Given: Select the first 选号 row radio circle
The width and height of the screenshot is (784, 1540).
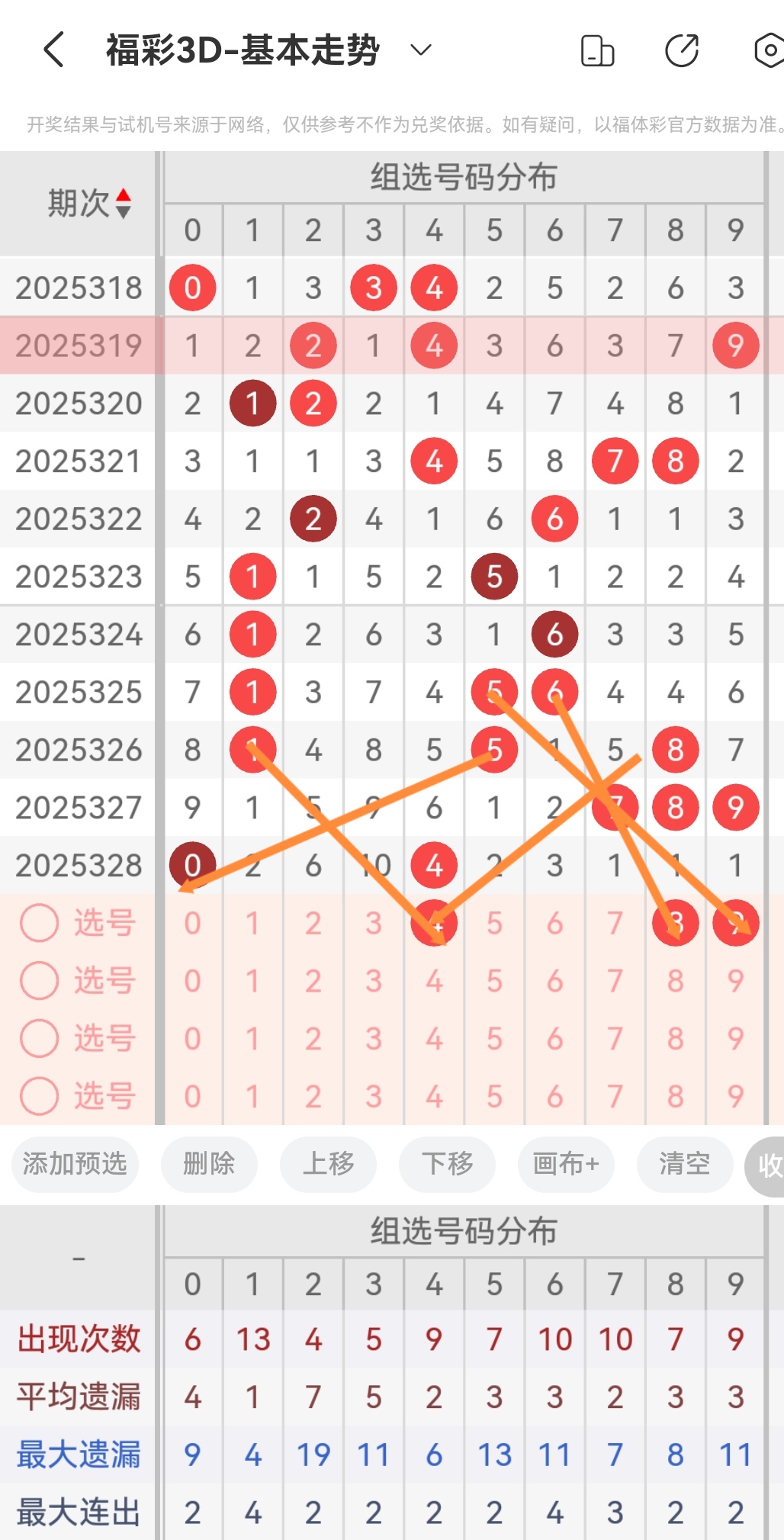Looking at the screenshot, I should [39, 923].
